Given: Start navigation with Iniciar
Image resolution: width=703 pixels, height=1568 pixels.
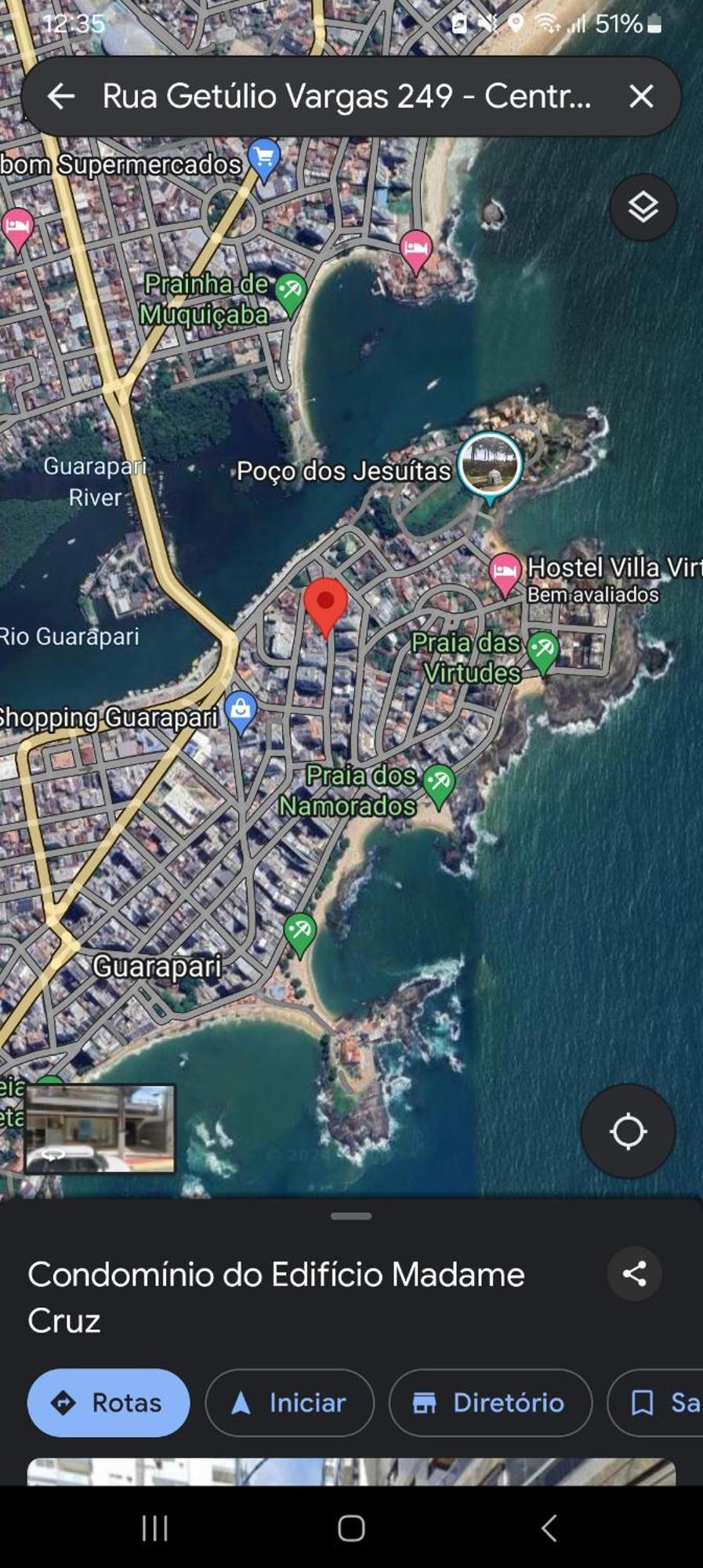Looking at the screenshot, I should (289, 1403).
